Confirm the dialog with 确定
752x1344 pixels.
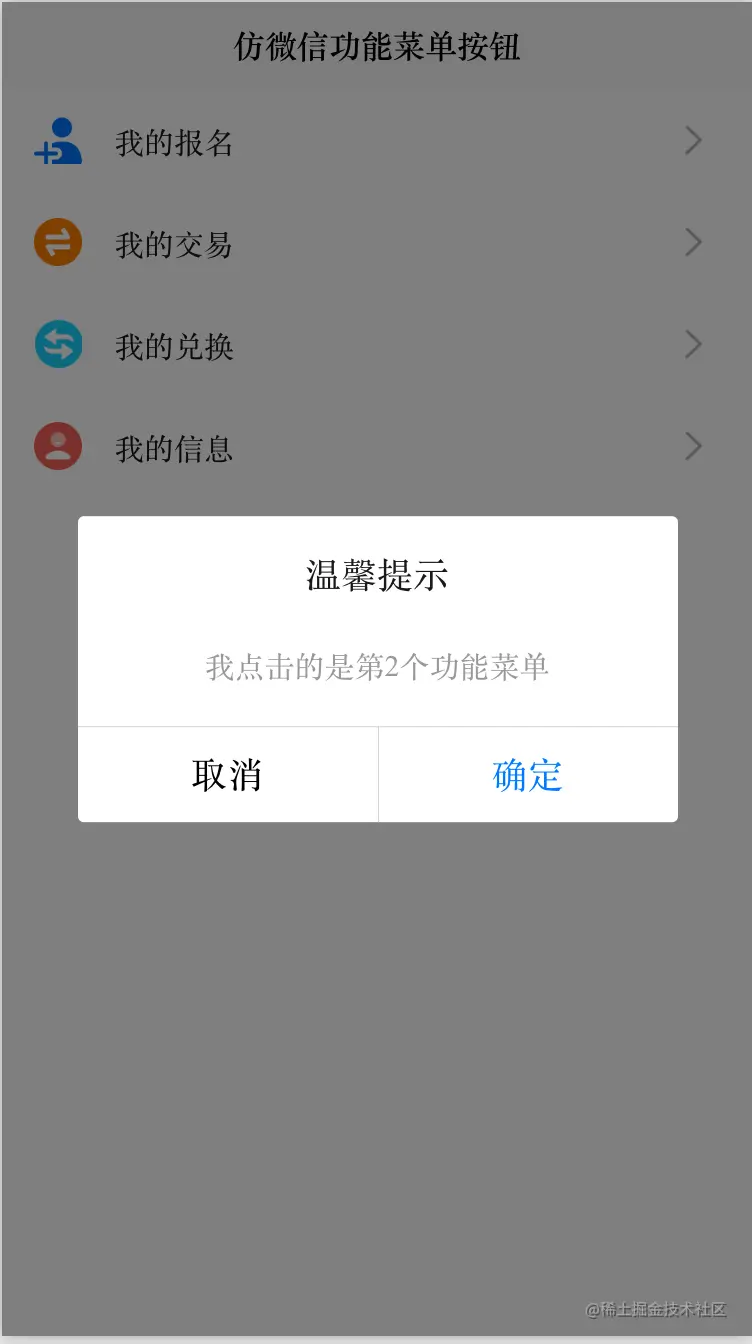528,775
